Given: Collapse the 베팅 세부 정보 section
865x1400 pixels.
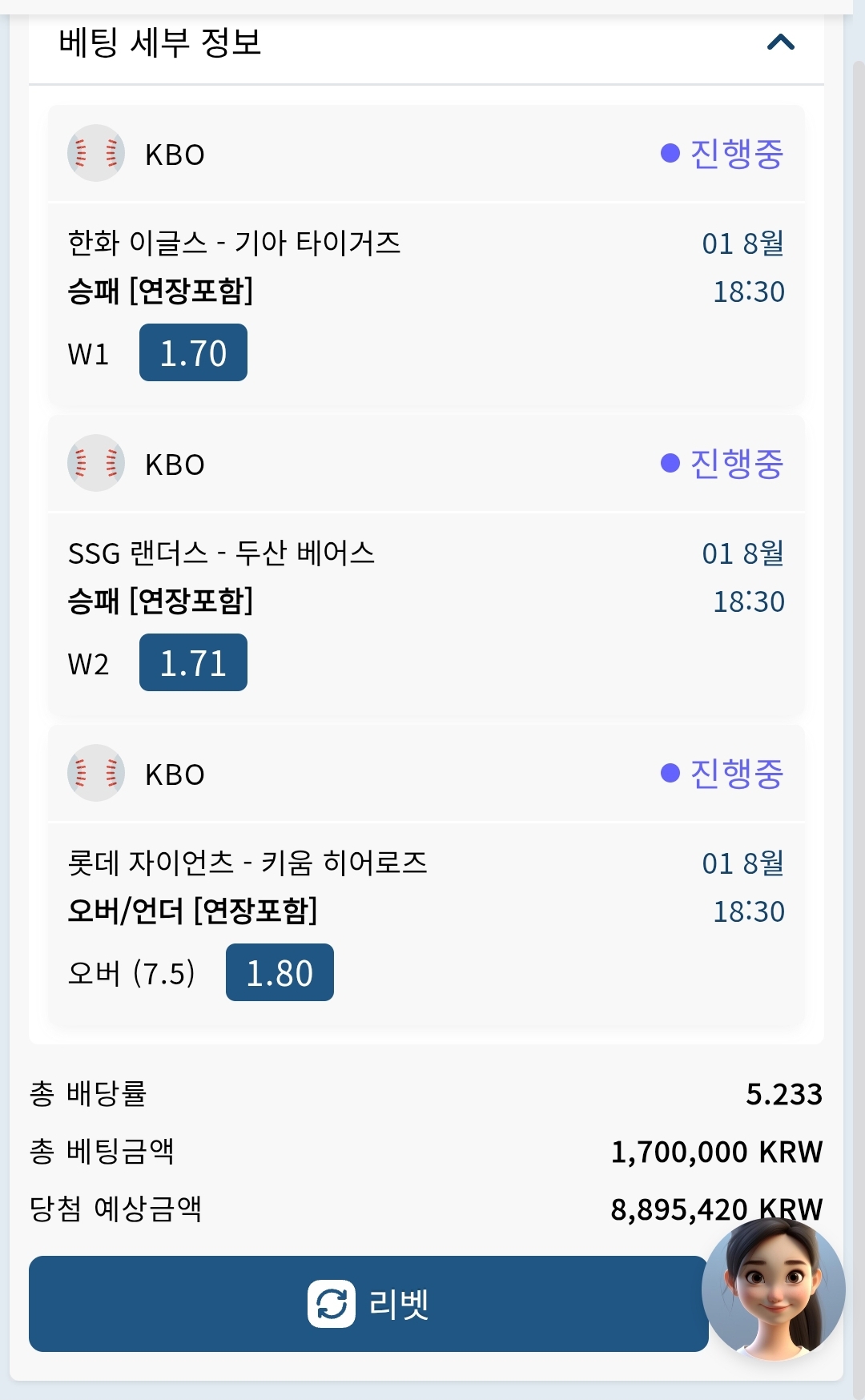Looking at the screenshot, I should point(780,42).
